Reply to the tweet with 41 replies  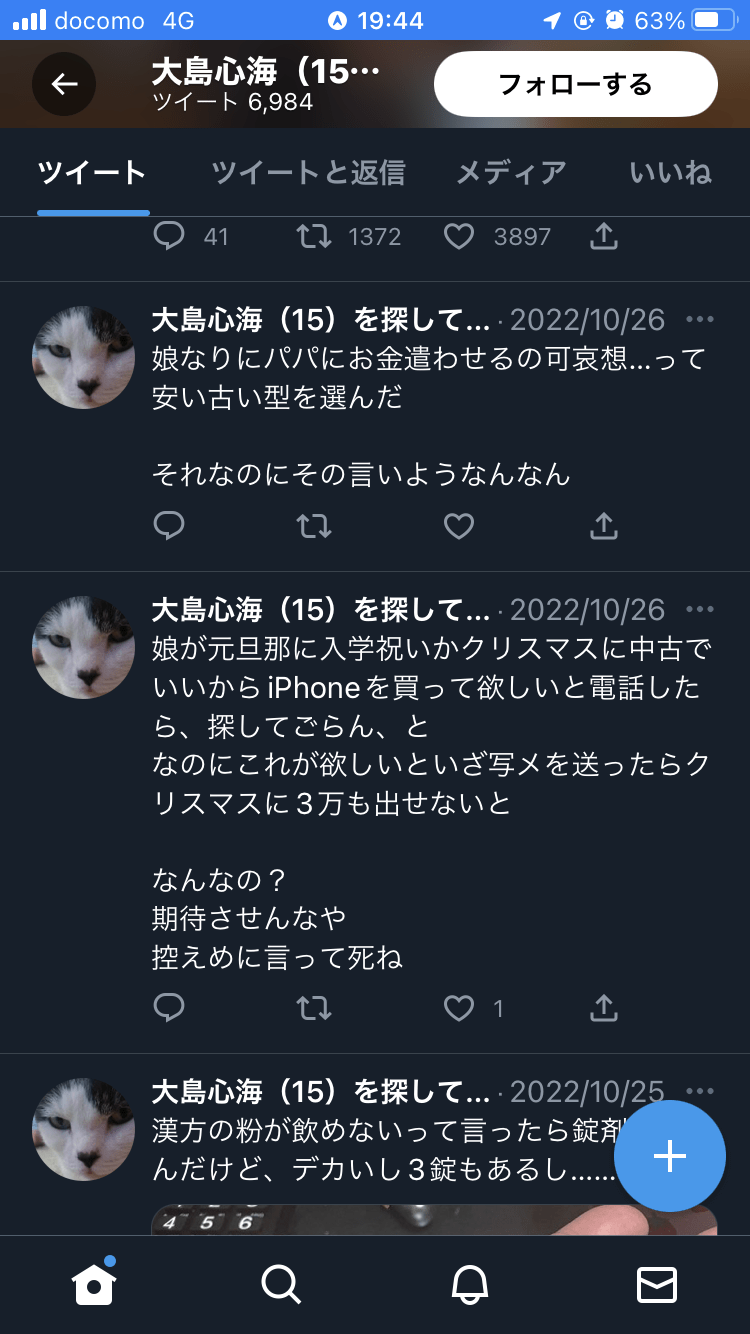click(169, 237)
